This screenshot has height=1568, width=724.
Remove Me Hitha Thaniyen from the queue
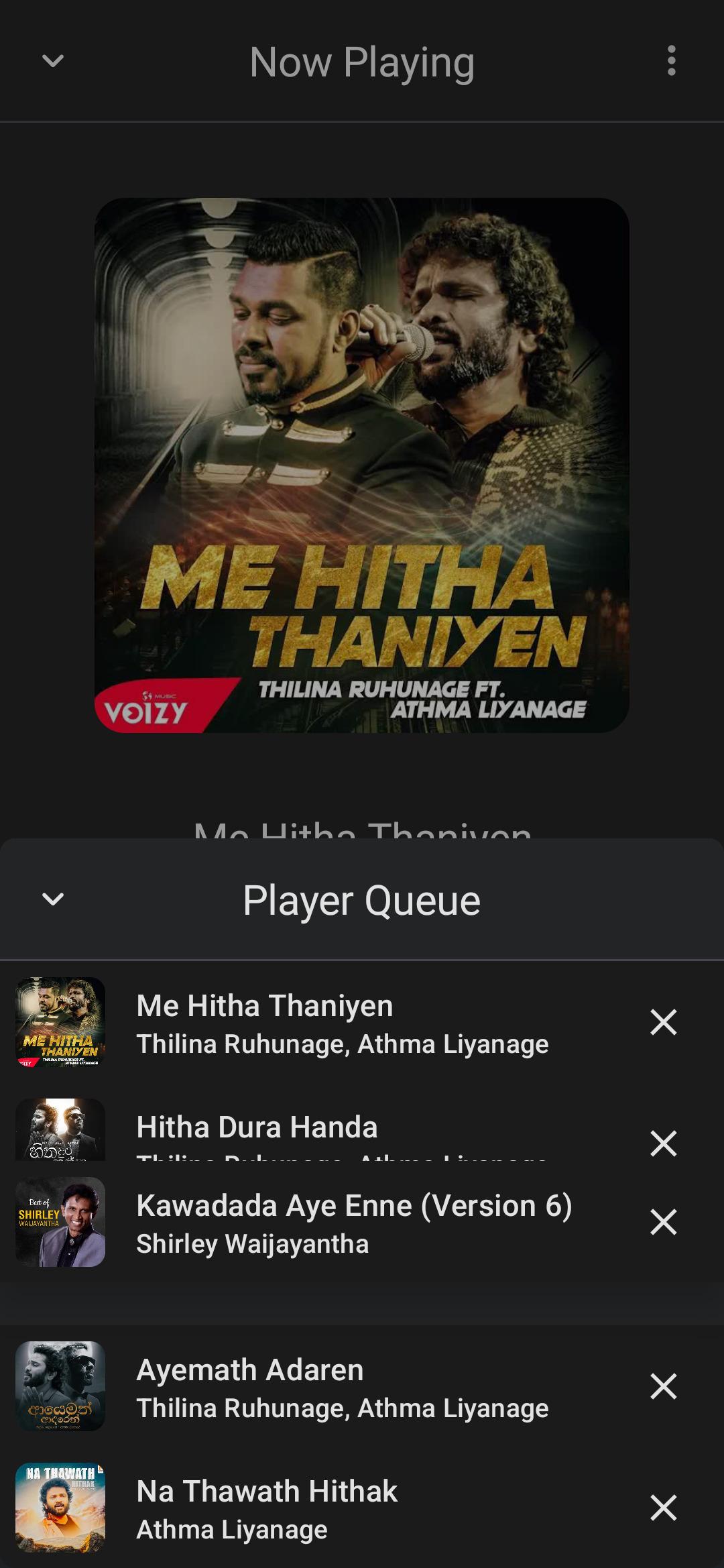coord(663,1022)
